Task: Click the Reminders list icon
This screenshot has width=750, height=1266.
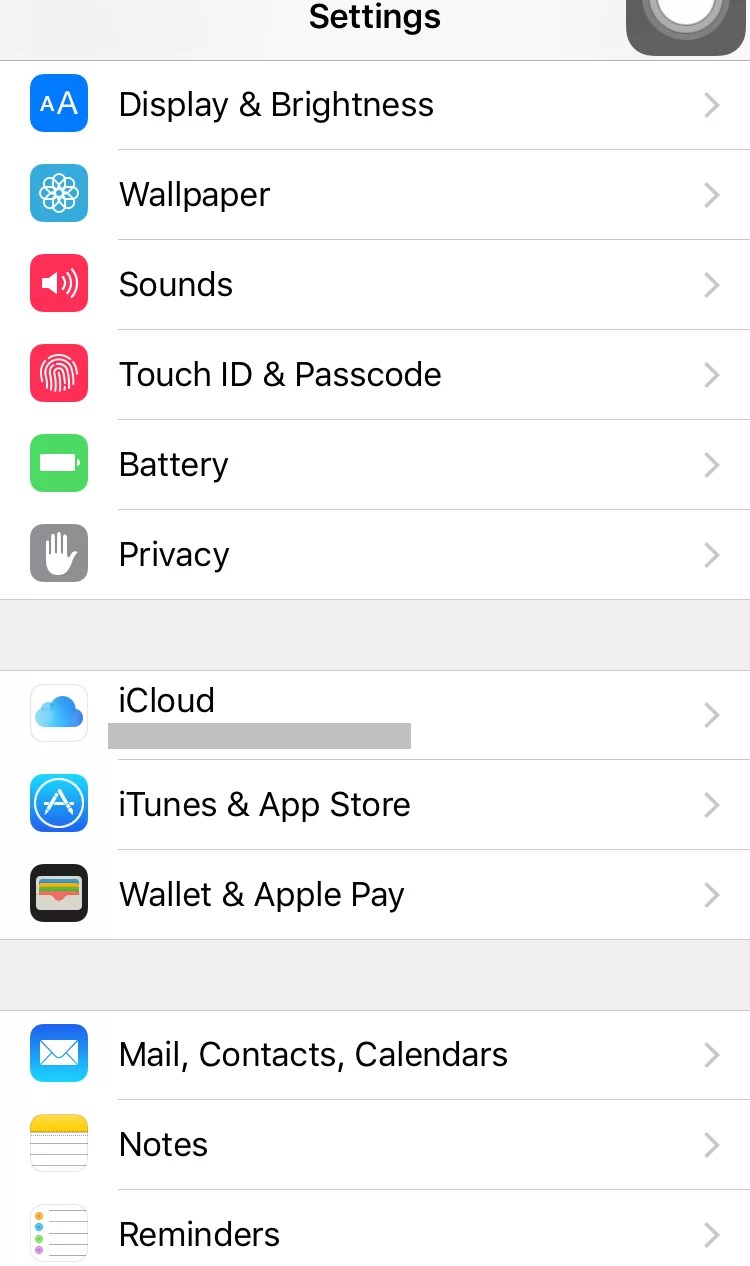Action: pyautogui.click(x=58, y=1233)
